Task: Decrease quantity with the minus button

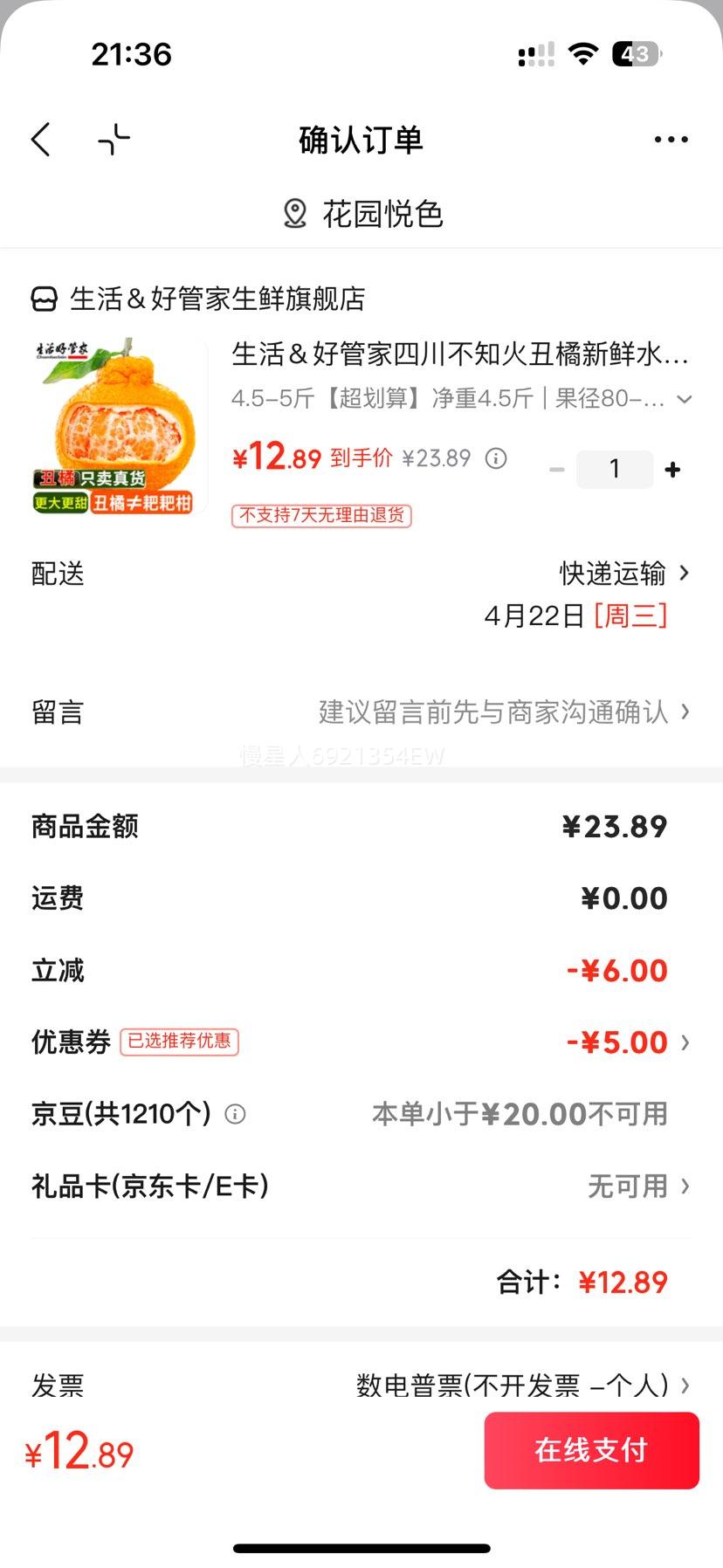Action: tap(557, 469)
